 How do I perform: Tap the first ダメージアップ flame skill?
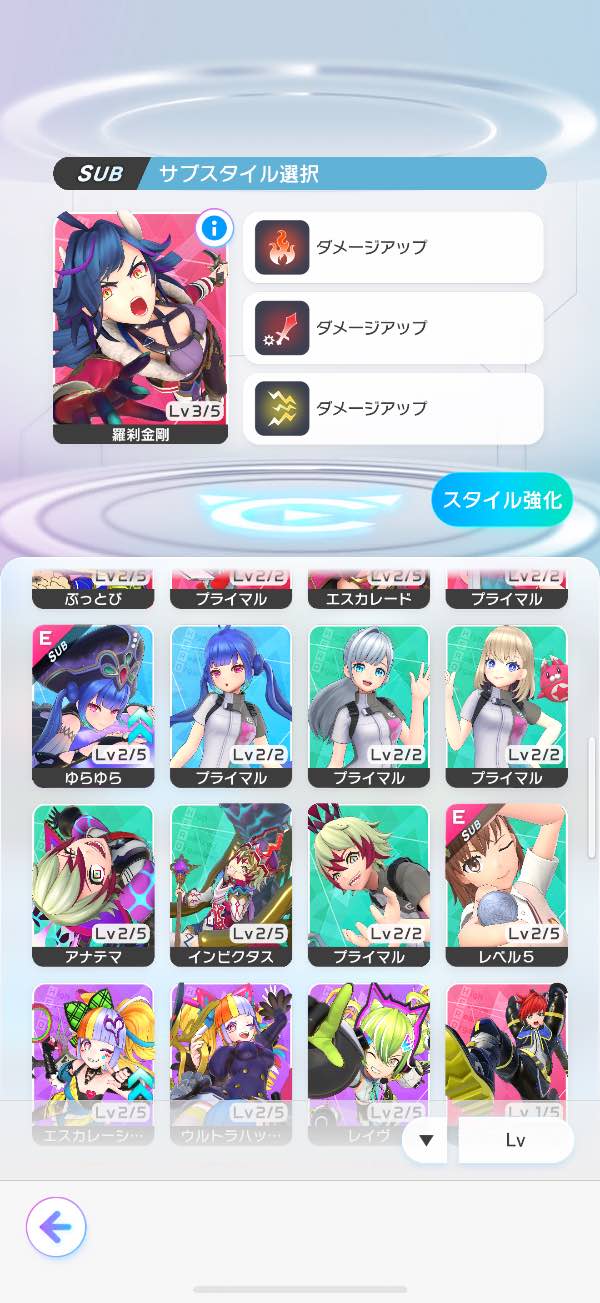tap(393, 247)
